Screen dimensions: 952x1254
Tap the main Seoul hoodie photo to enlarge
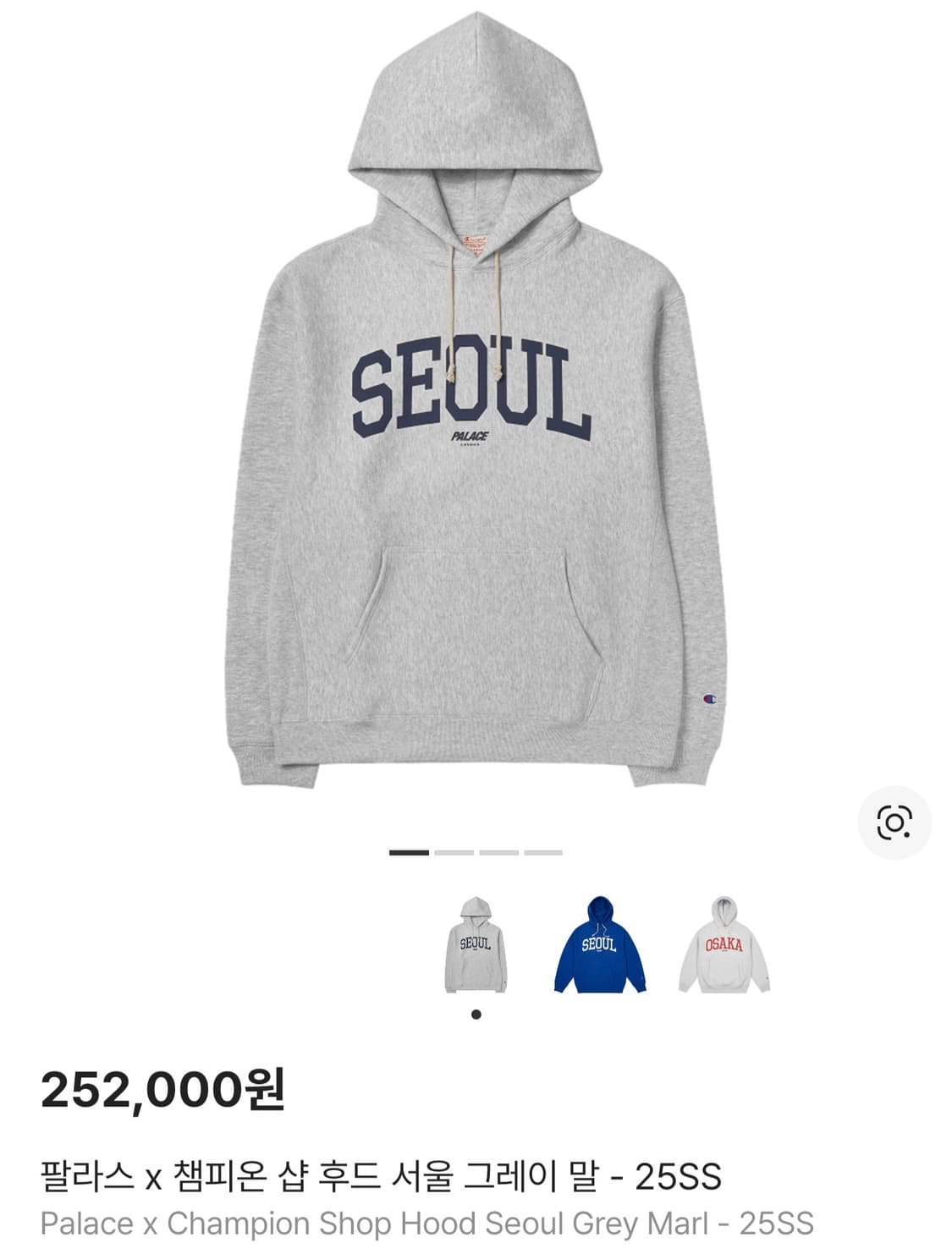(476, 406)
